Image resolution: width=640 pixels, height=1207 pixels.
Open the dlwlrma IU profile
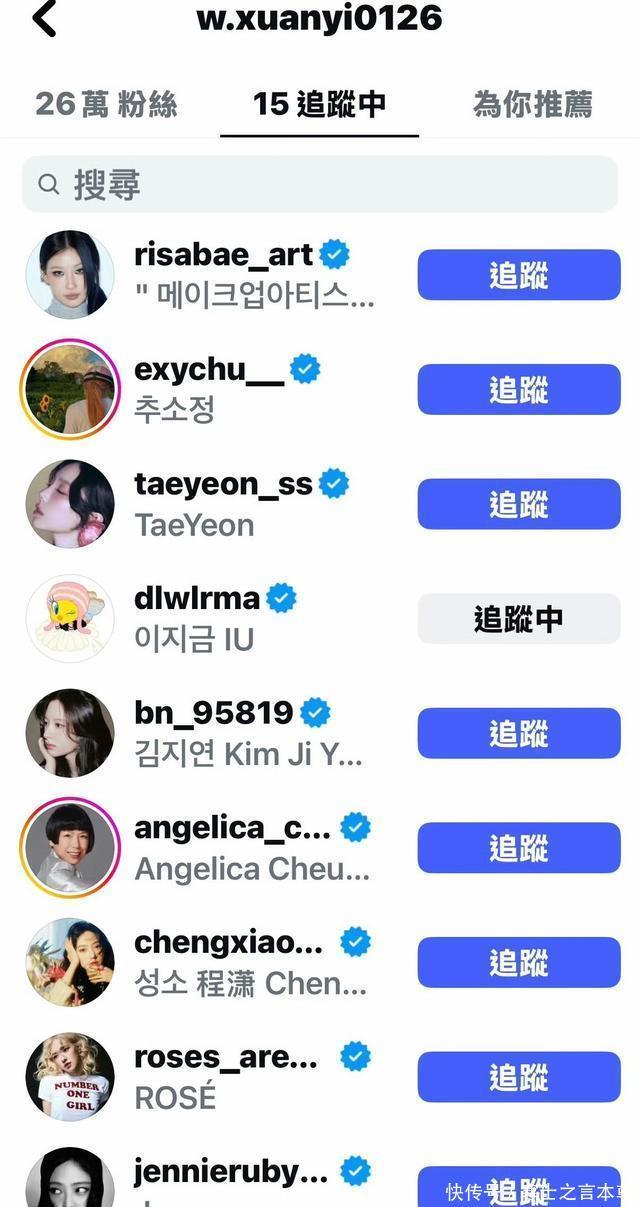(197, 600)
